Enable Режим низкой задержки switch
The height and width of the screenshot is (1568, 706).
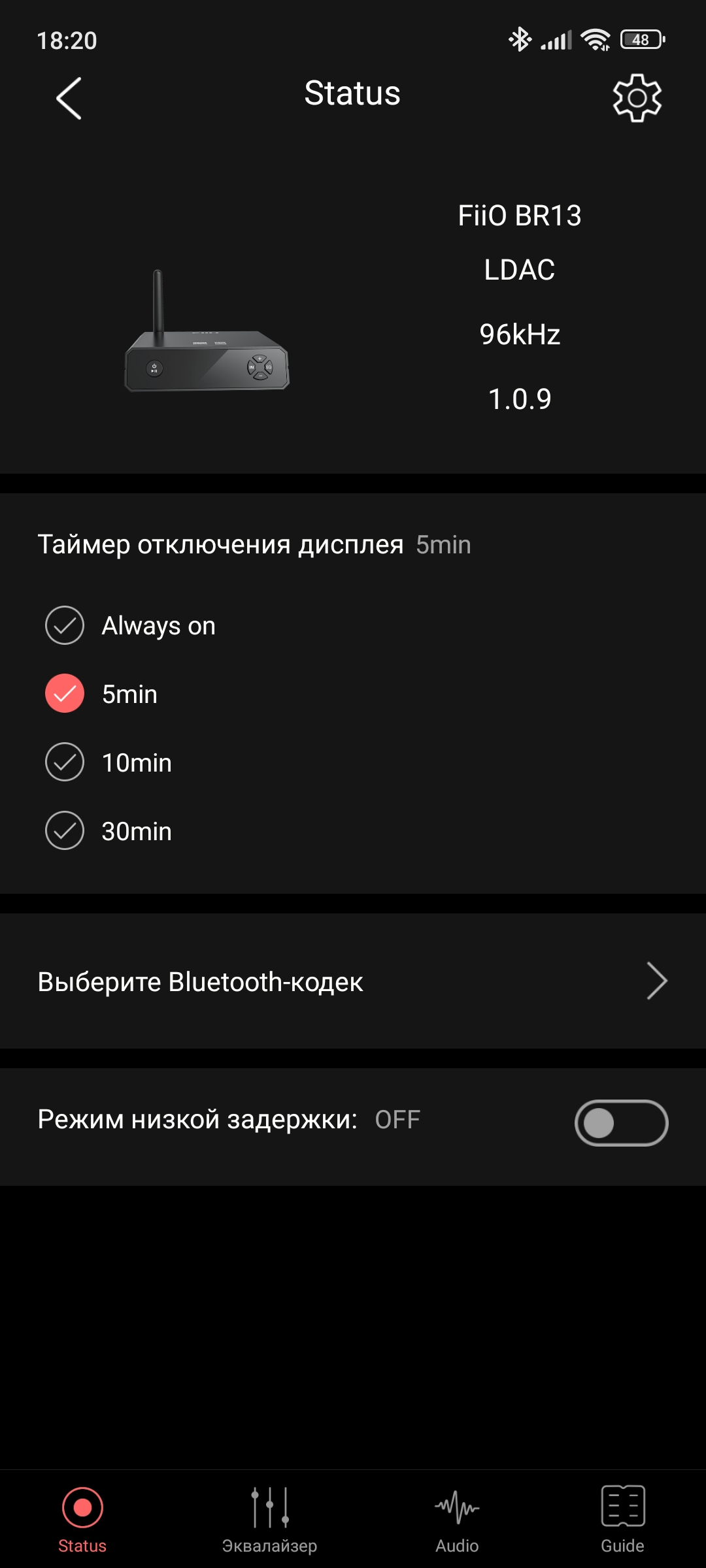click(x=621, y=1122)
